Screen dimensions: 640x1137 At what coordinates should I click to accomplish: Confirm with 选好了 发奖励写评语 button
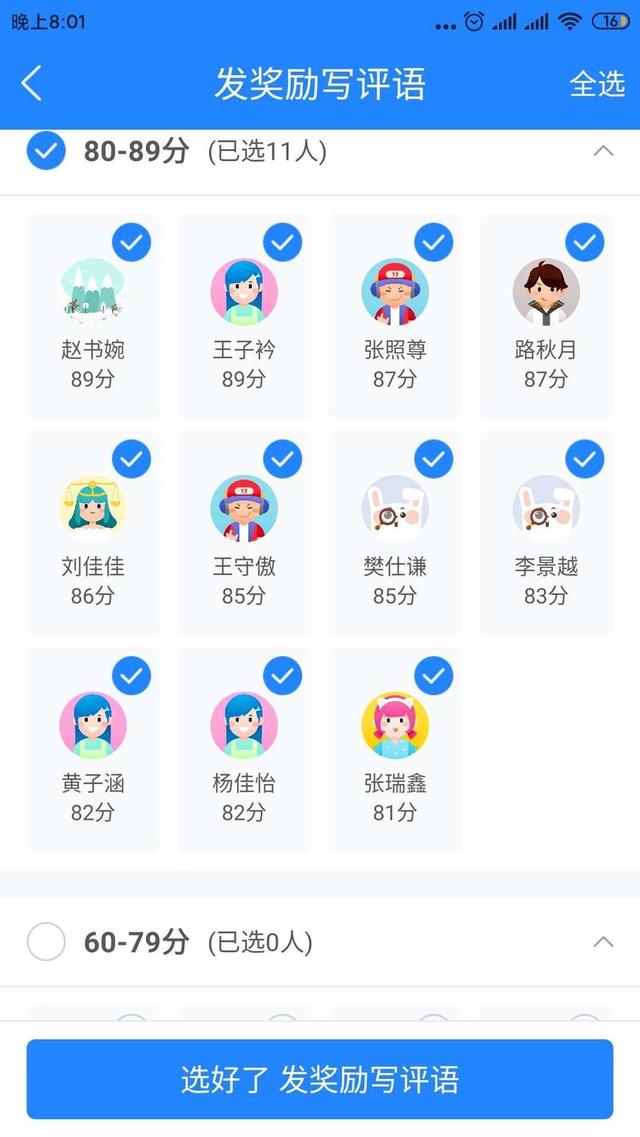[320, 1079]
